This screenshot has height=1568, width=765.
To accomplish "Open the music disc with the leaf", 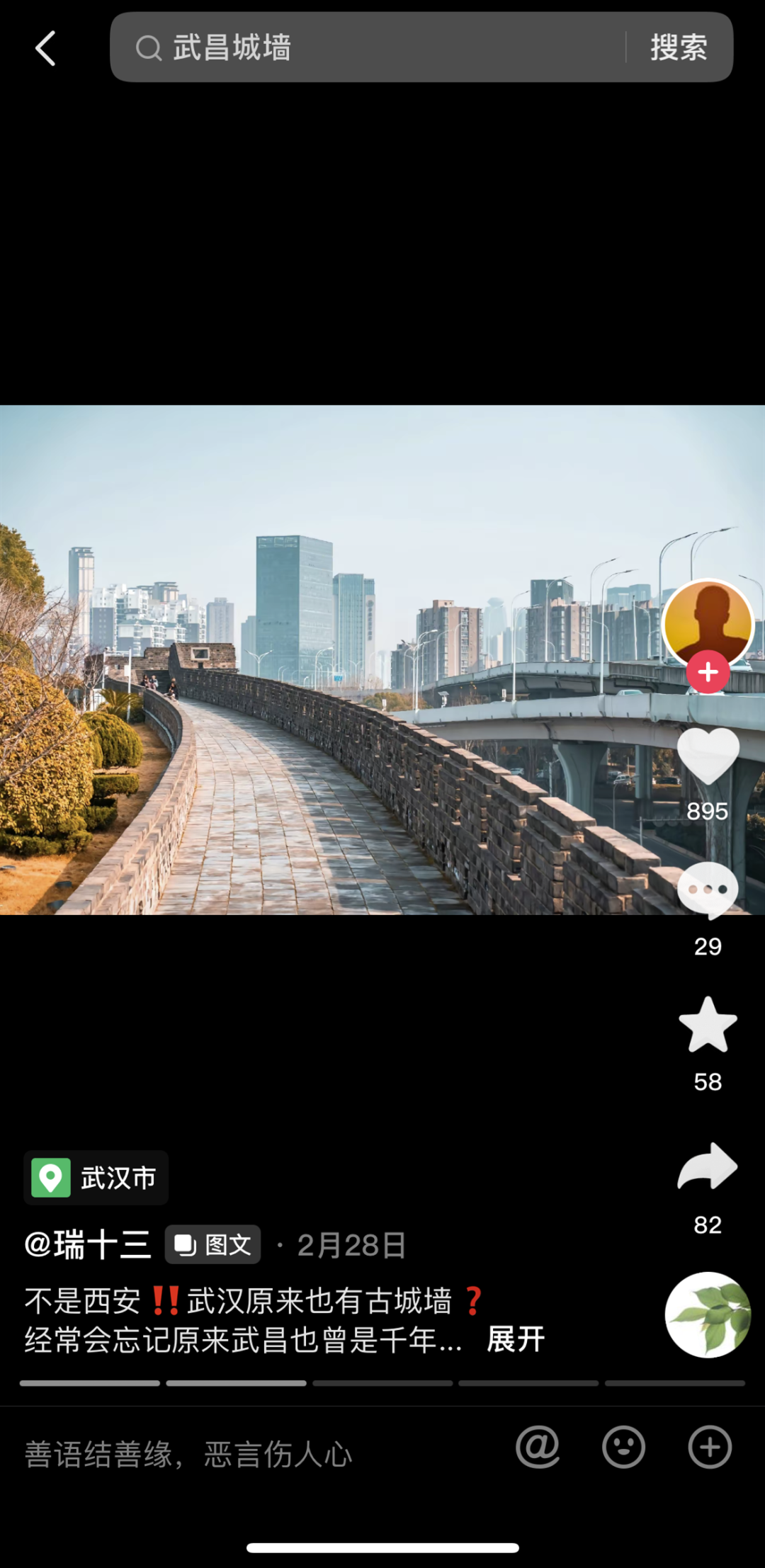I will (x=708, y=1314).
